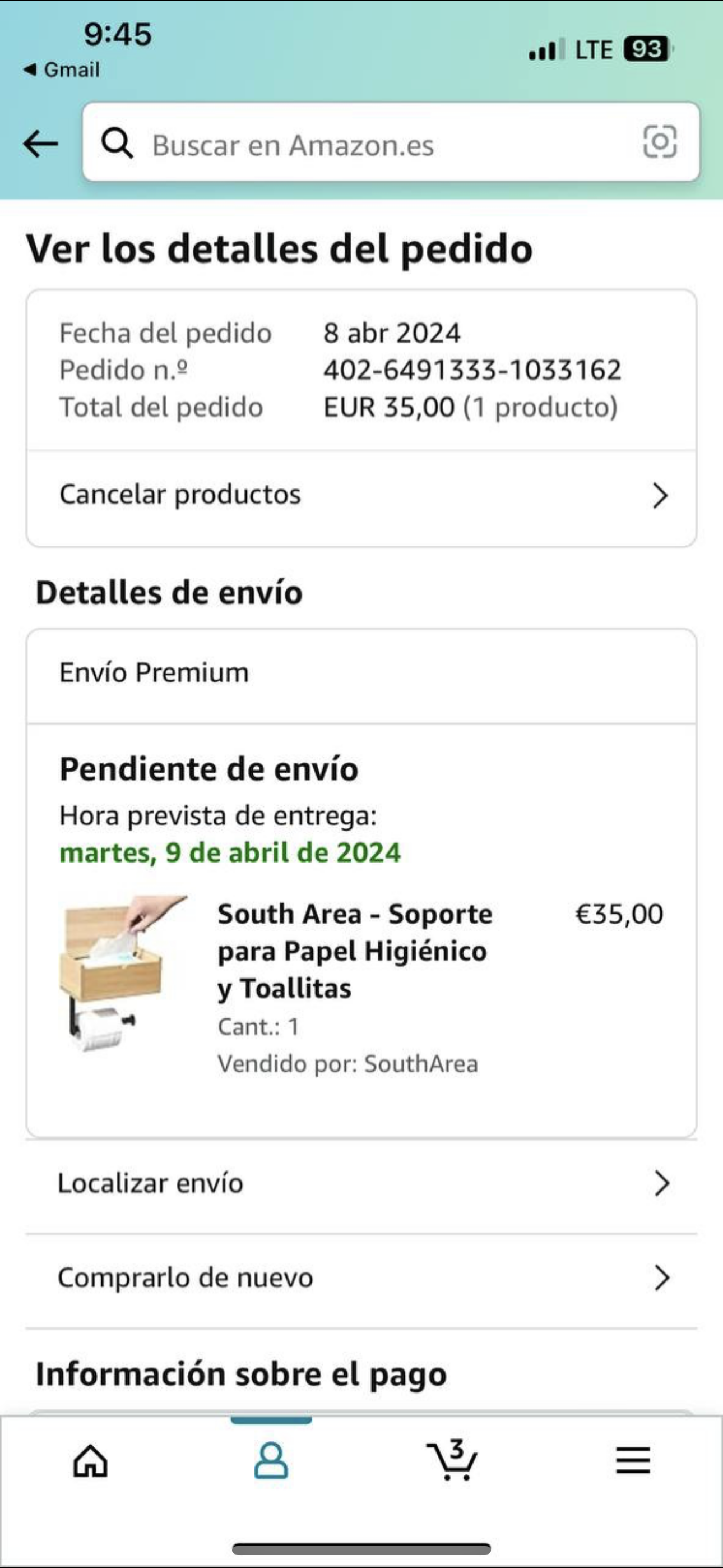Image resolution: width=723 pixels, height=1568 pixels.
Task: Switch to the Home tab
Action: 90,1461
